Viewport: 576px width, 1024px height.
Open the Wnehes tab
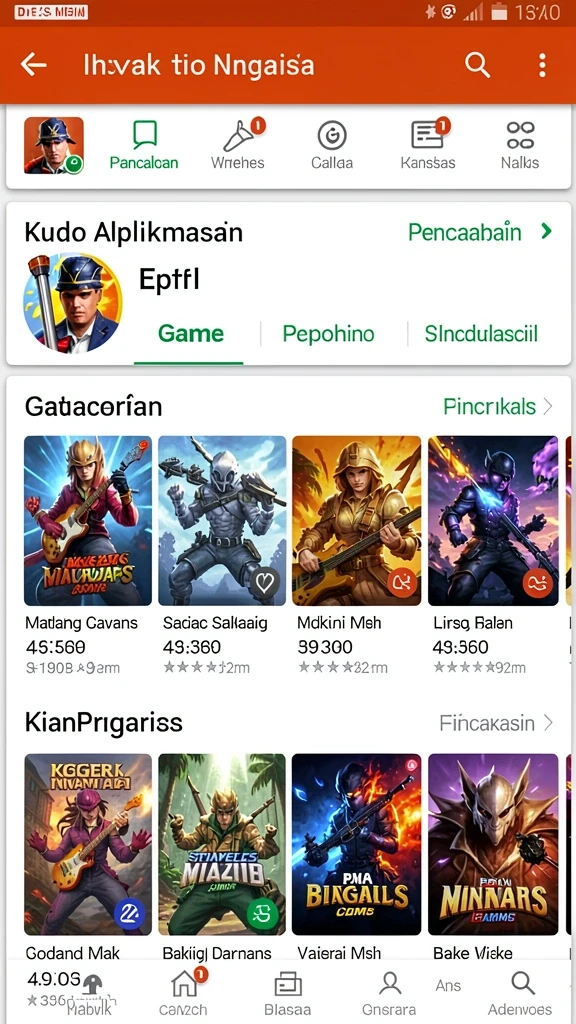pos(238,146)
